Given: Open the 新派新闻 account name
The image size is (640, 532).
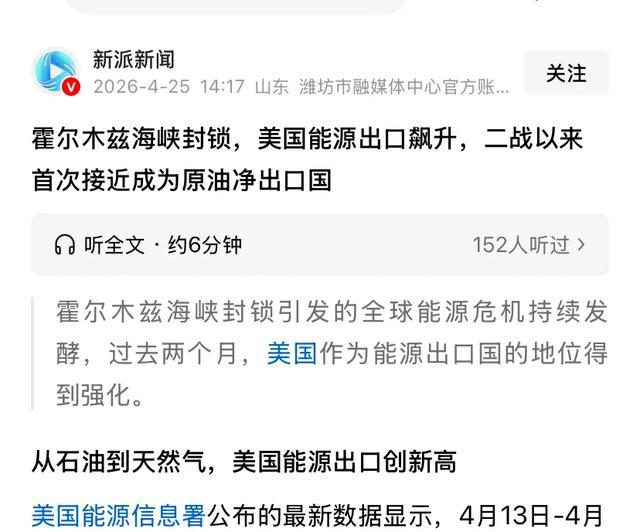Looking at the screenshot, I should (133, 60).
